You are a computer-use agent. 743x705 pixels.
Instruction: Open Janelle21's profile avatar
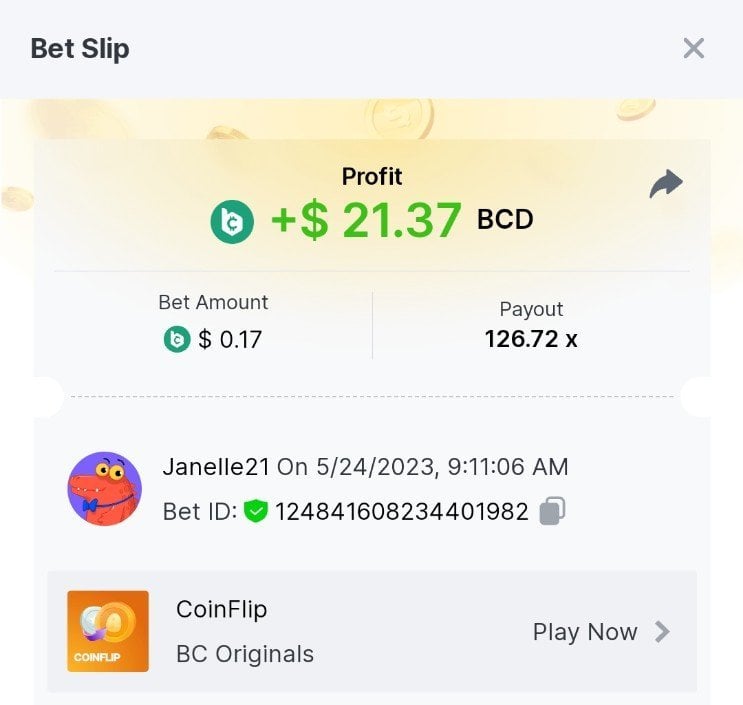[104, 488]
